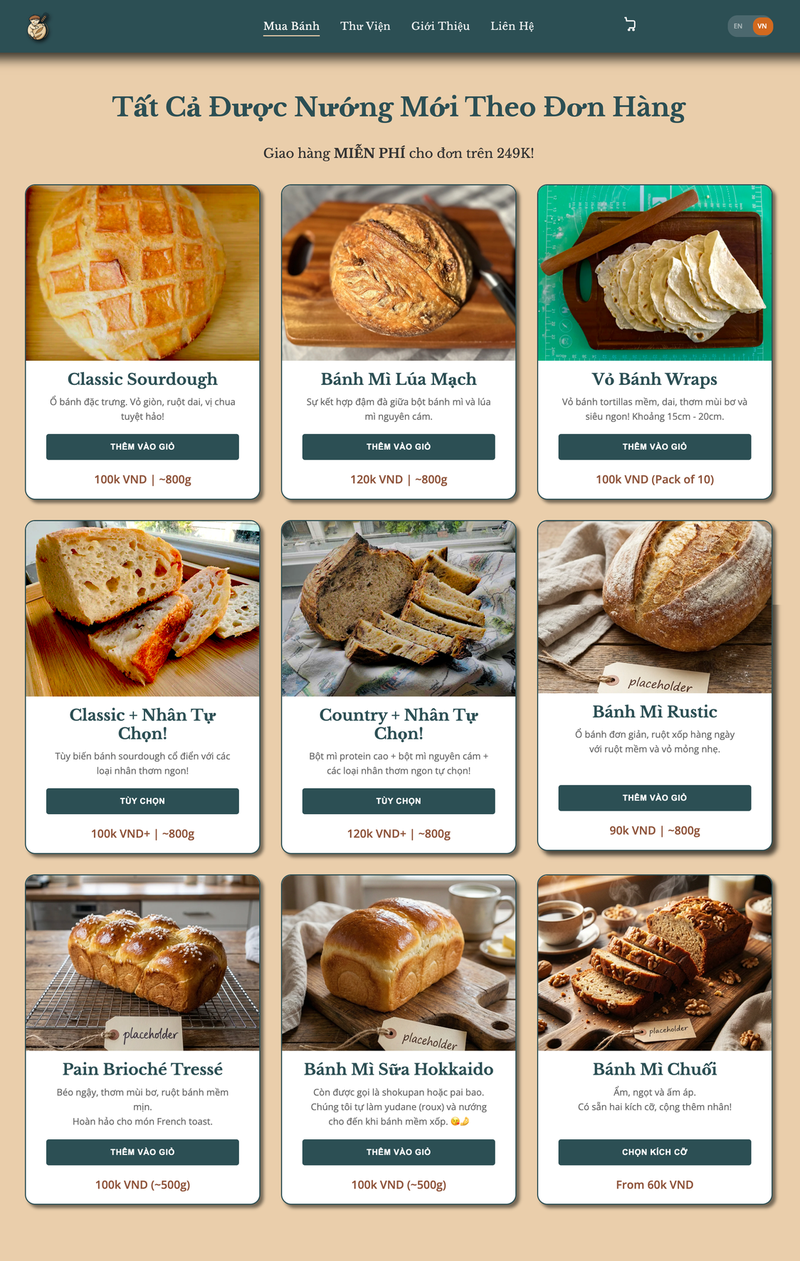Add Pain Brioché Tressé to cart

click(x=142, y=1152)
